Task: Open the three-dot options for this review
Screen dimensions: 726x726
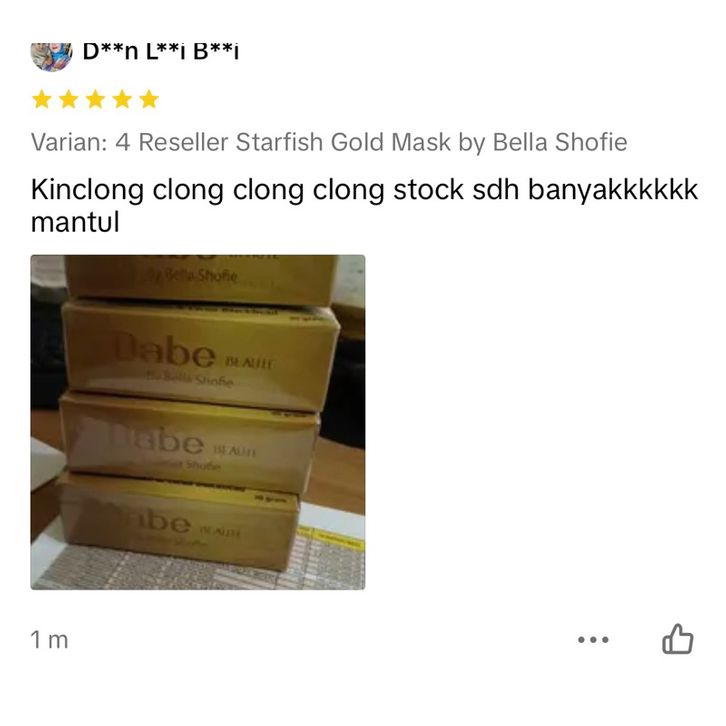Action: (593, 640)
